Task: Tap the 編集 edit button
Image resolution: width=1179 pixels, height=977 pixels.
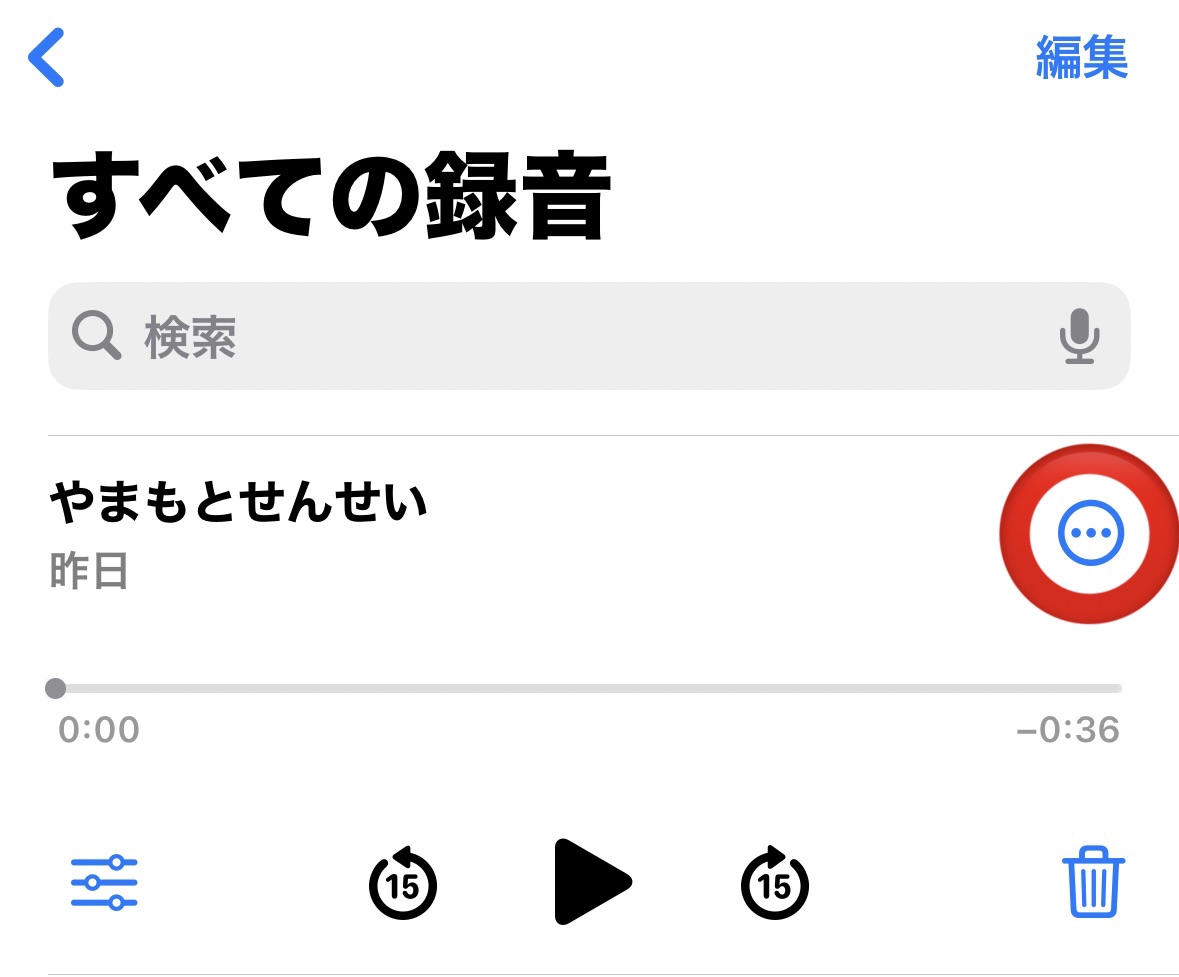Action: pyautogui.click(x=1081, y=57)
